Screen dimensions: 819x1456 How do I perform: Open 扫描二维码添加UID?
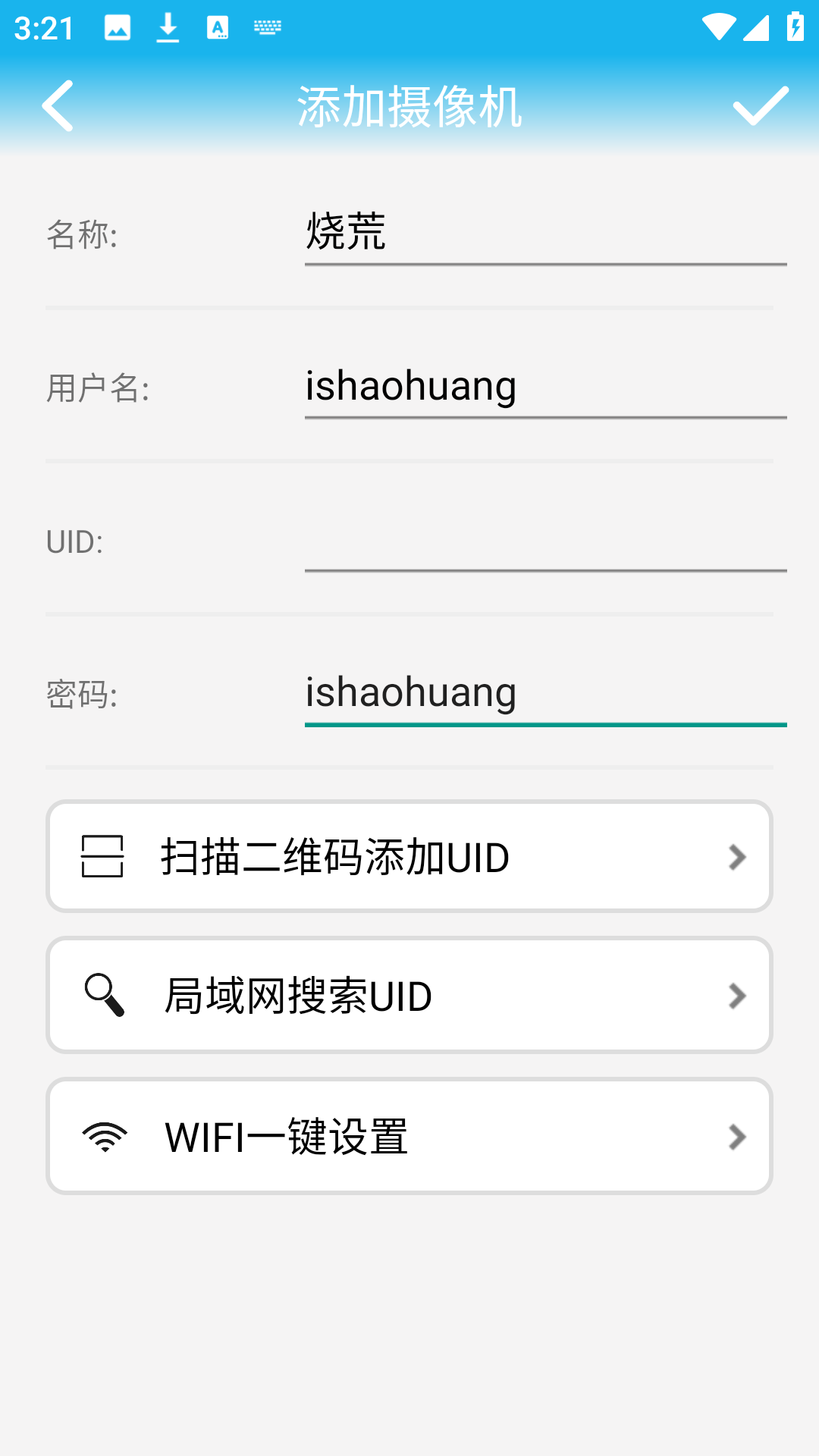click(x=409, y=856)
